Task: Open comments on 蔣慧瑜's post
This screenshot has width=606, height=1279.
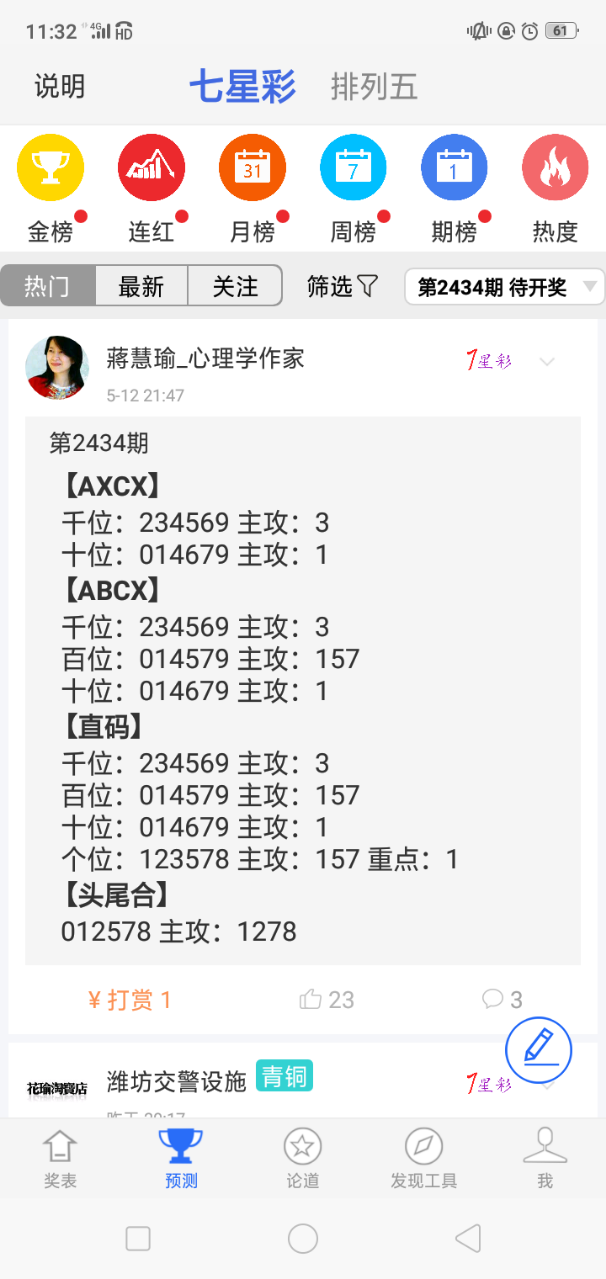Action: click(x=502, y=999)
